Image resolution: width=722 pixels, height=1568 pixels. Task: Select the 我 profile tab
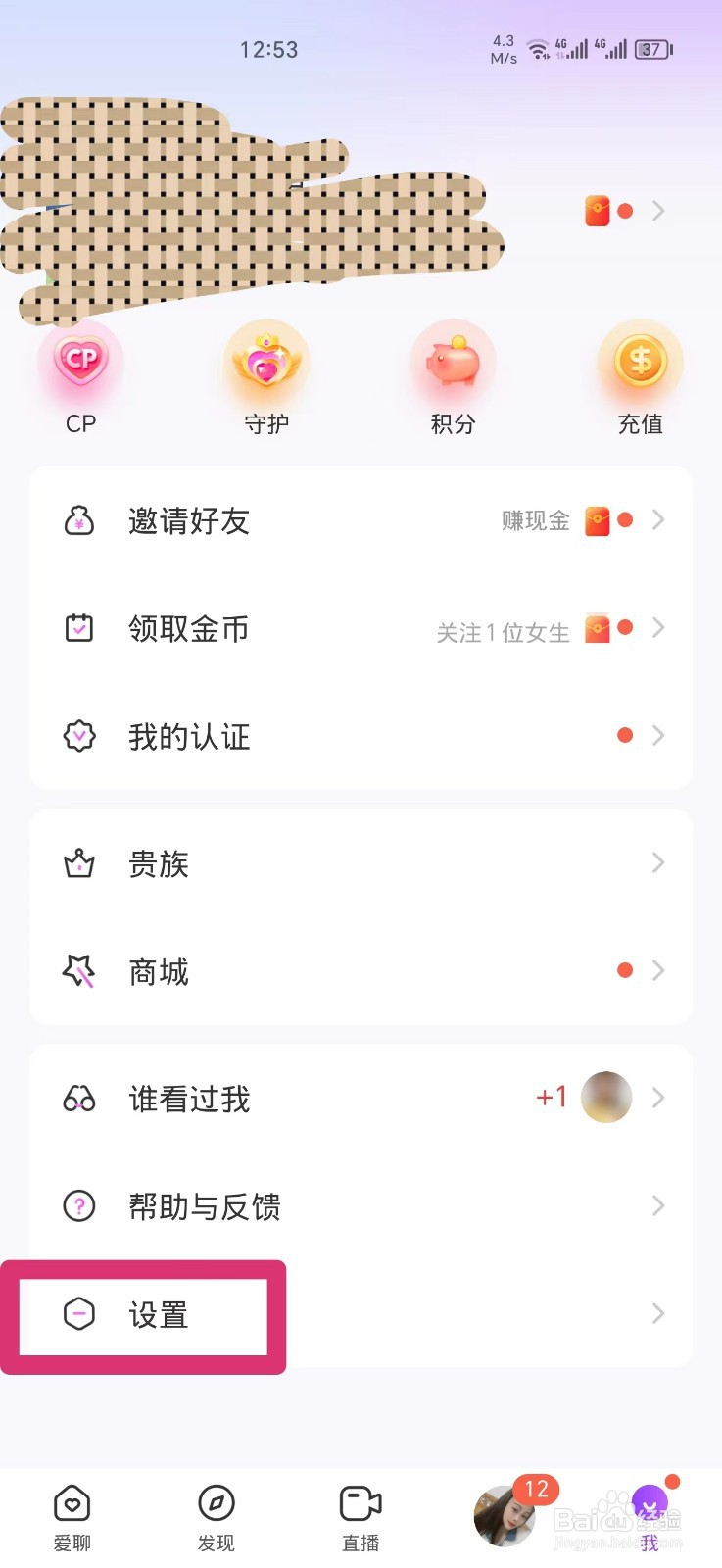pos(649,1517)
